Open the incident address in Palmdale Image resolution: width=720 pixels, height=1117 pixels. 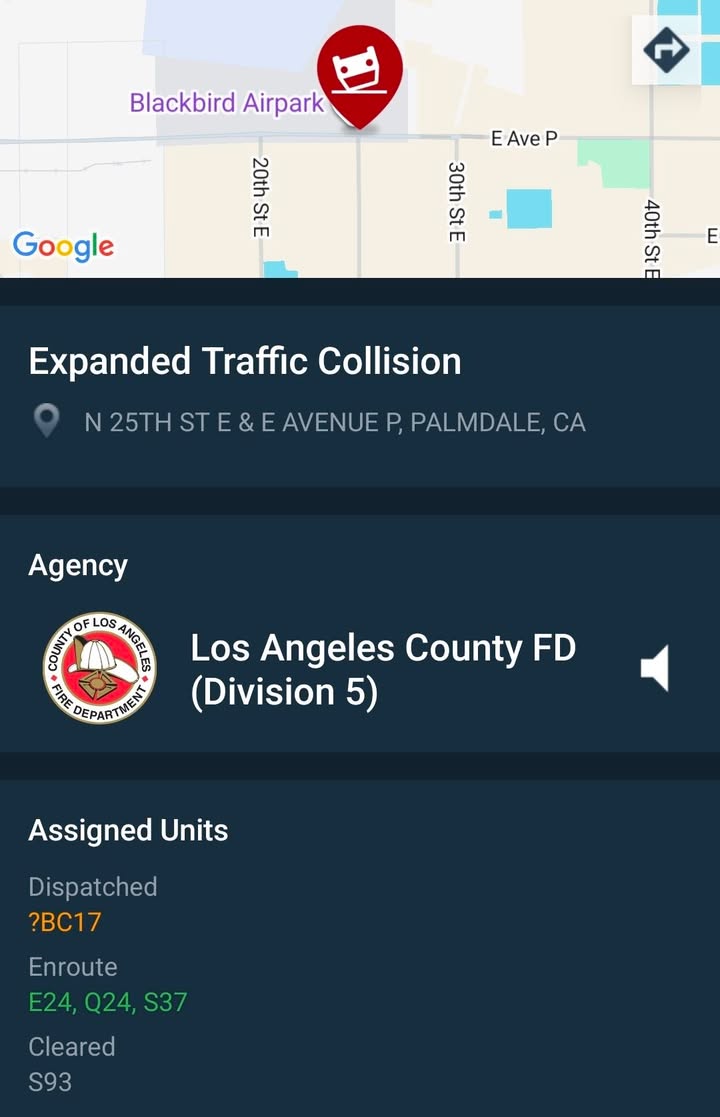click(335, 422)
